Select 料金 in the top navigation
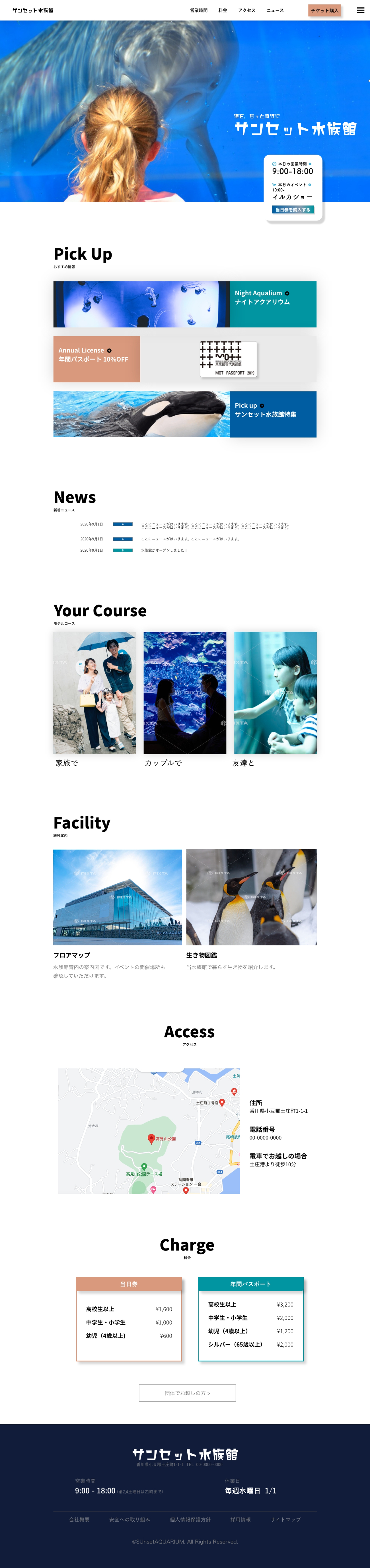 [223, 10]
